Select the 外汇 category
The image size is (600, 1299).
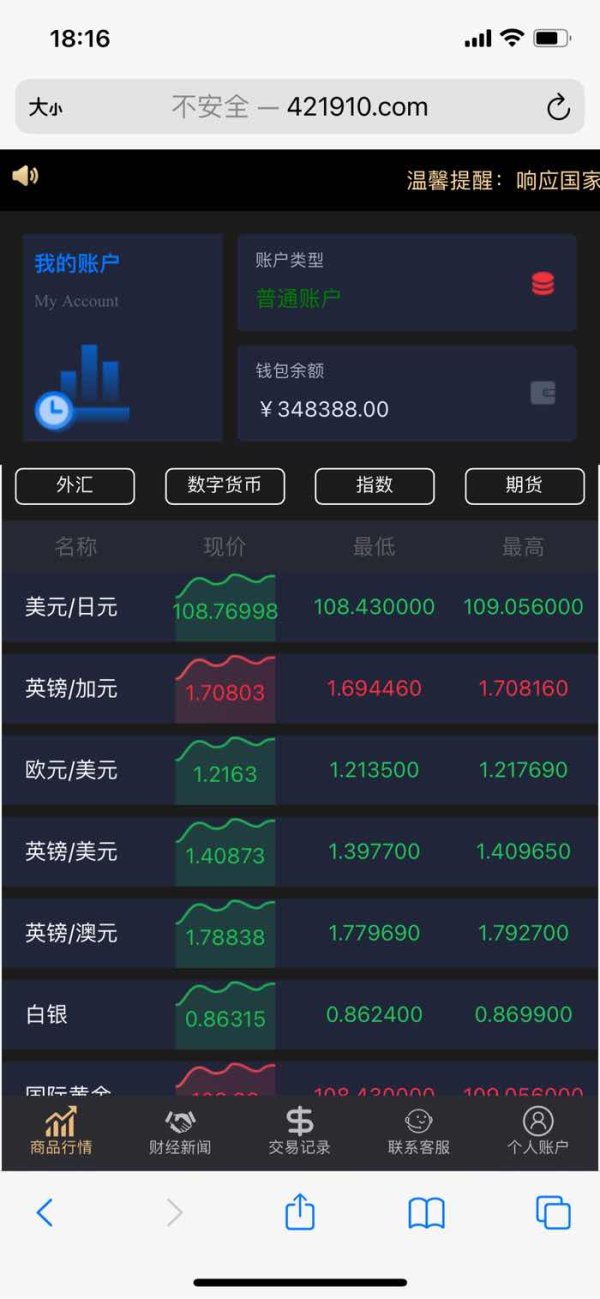click(x=75, y=486)
